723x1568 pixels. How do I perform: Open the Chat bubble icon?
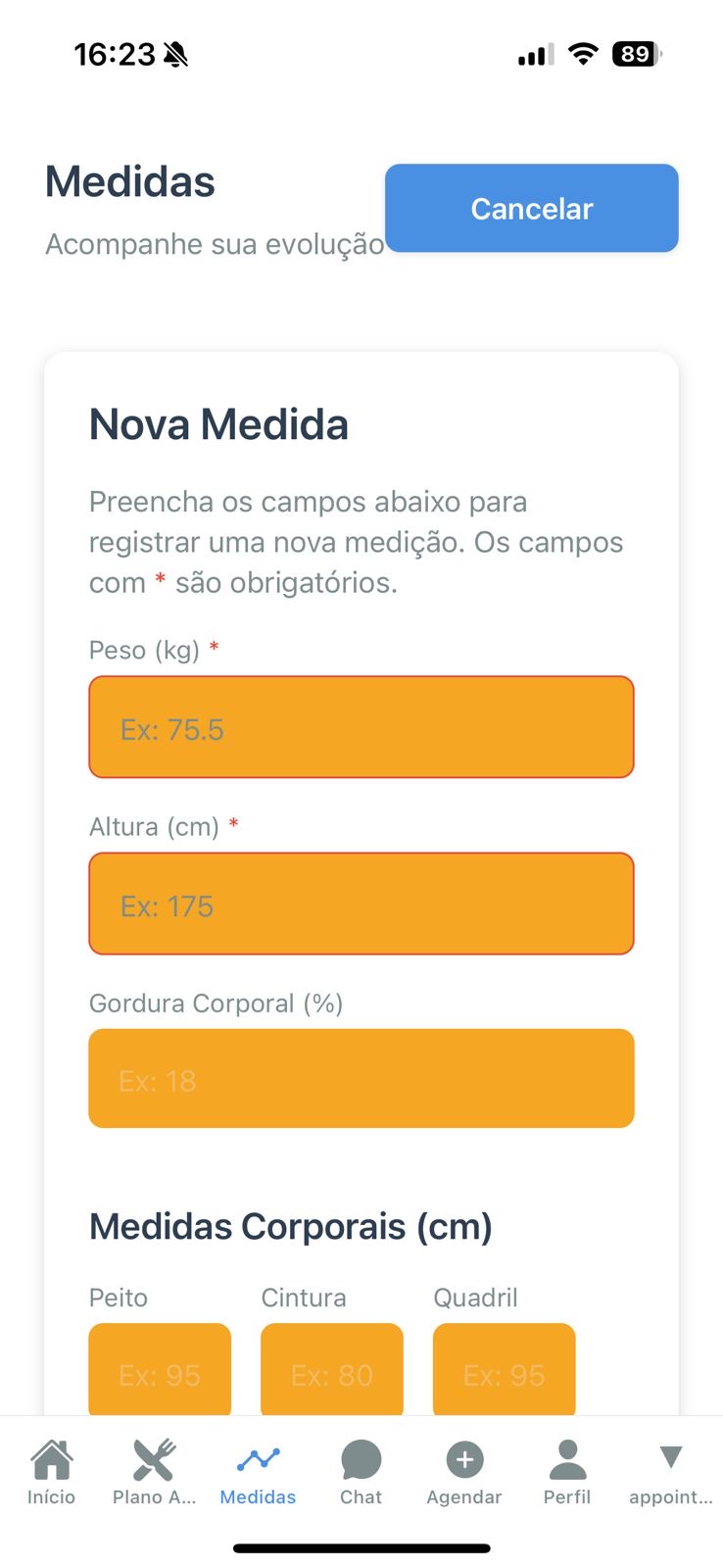pos(361,1460)
